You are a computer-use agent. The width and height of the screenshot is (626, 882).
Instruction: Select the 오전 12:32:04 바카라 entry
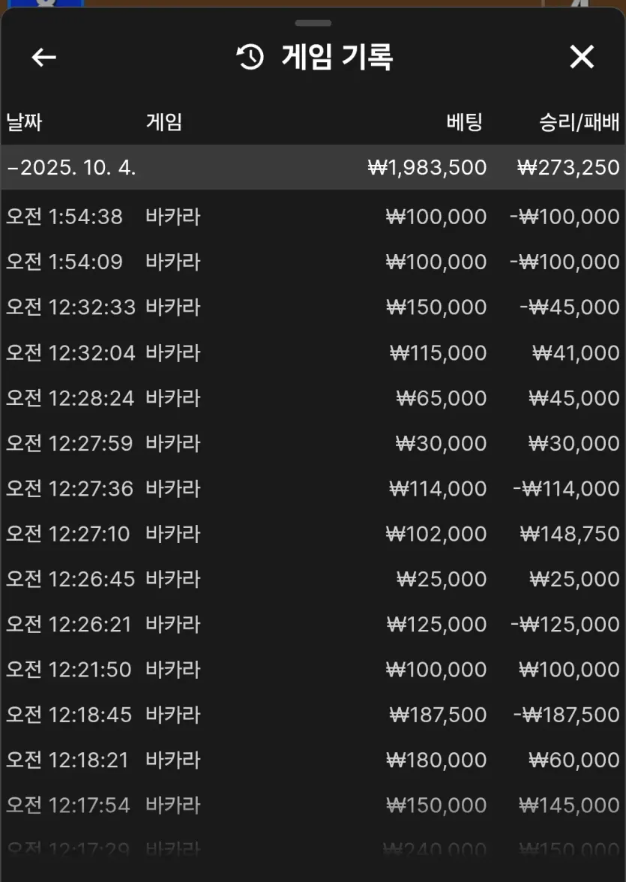(x=312, y=353)
